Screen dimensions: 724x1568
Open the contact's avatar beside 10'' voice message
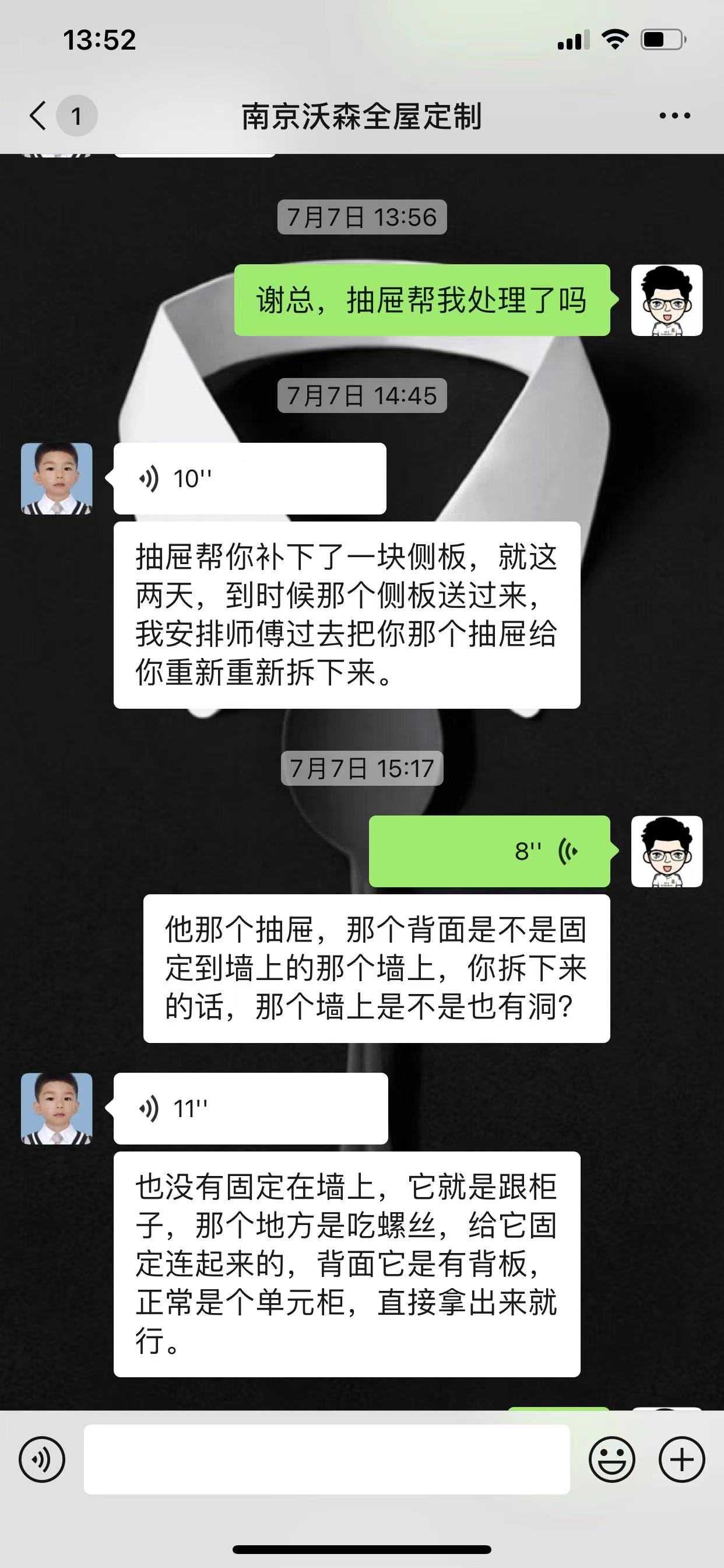[57, 478]
